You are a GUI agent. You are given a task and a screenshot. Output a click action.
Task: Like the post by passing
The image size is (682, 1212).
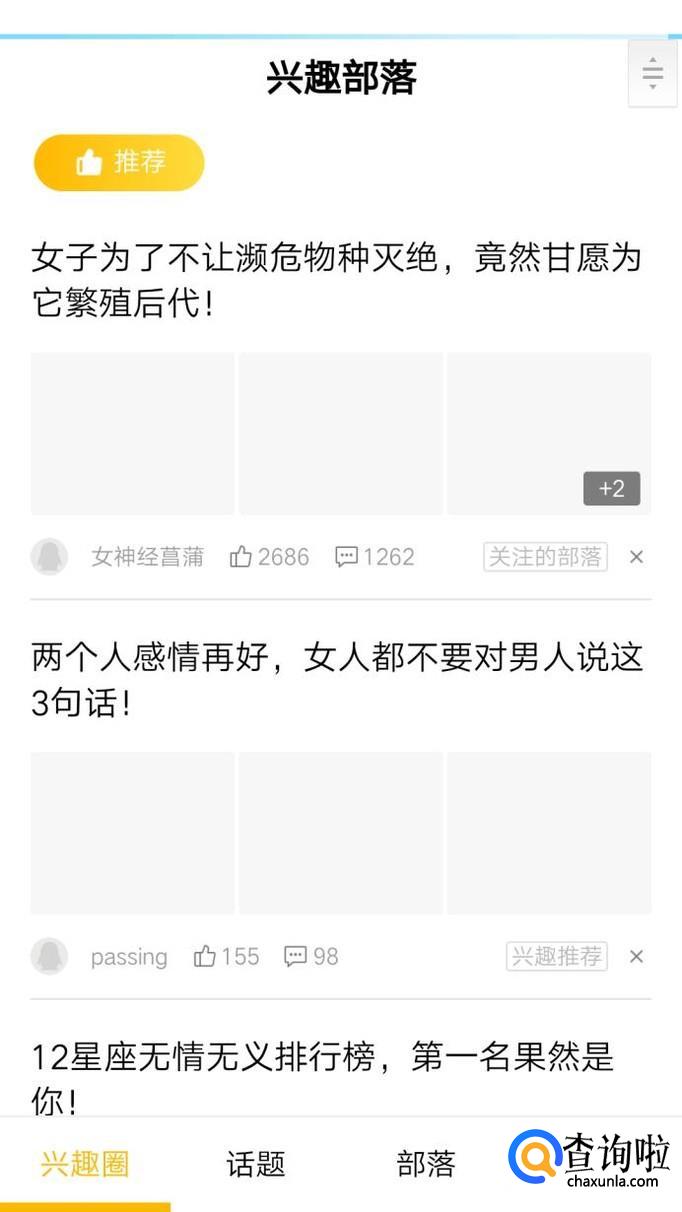[x=226, y=957]
